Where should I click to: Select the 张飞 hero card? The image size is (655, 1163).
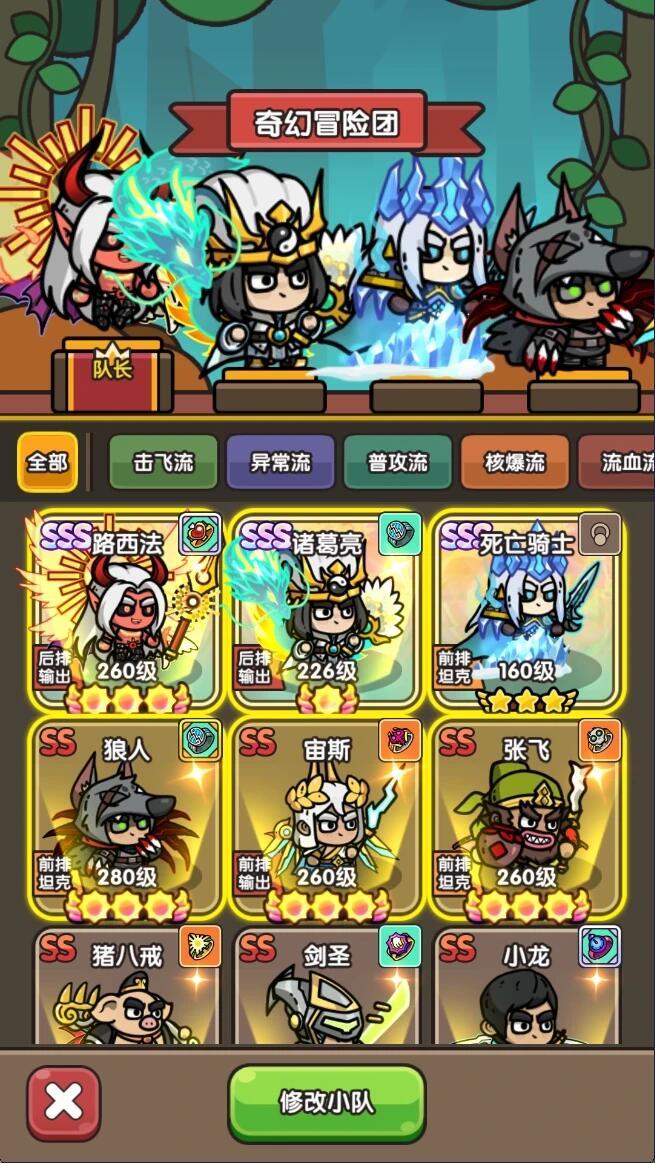(x=527, y=817)
